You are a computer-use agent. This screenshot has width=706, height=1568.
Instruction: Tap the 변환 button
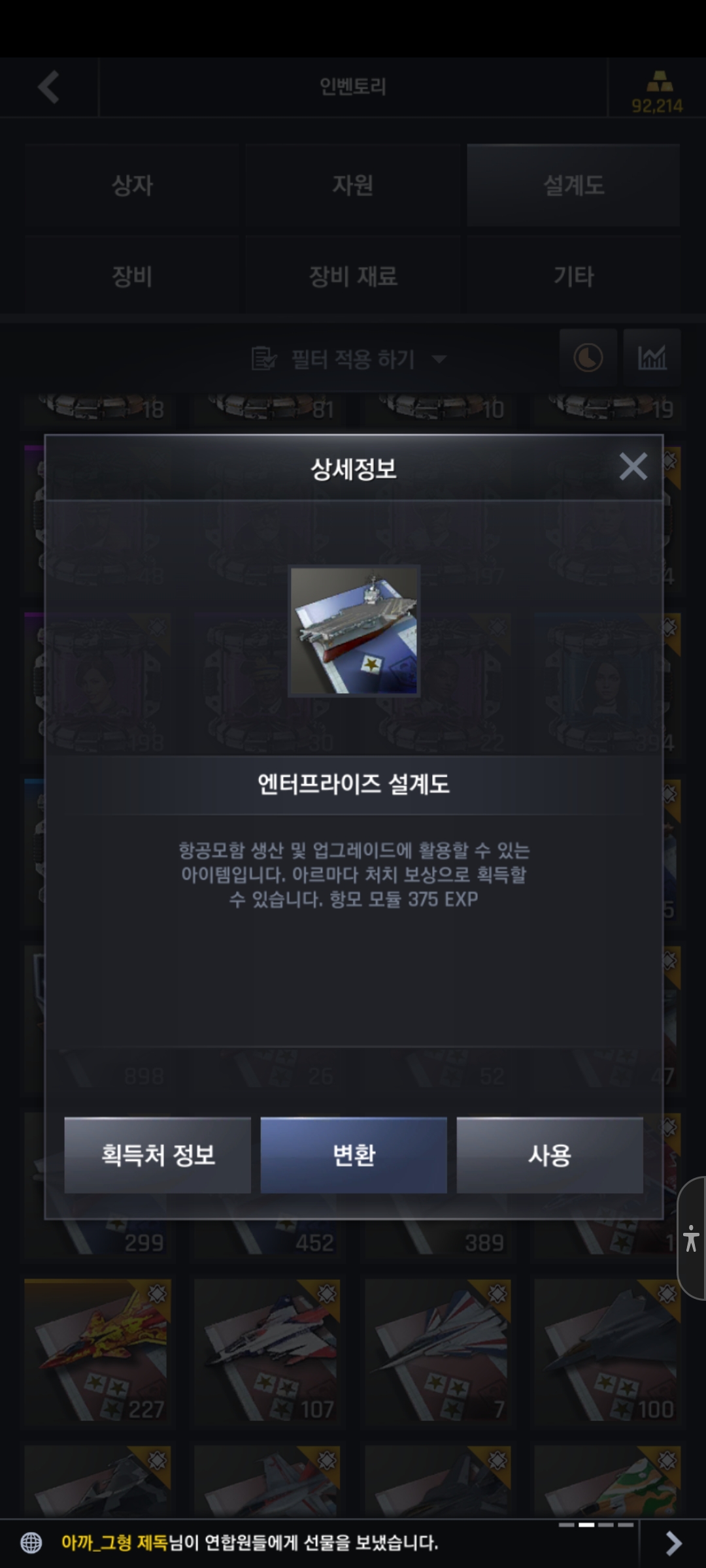(x=354, y=1155)
